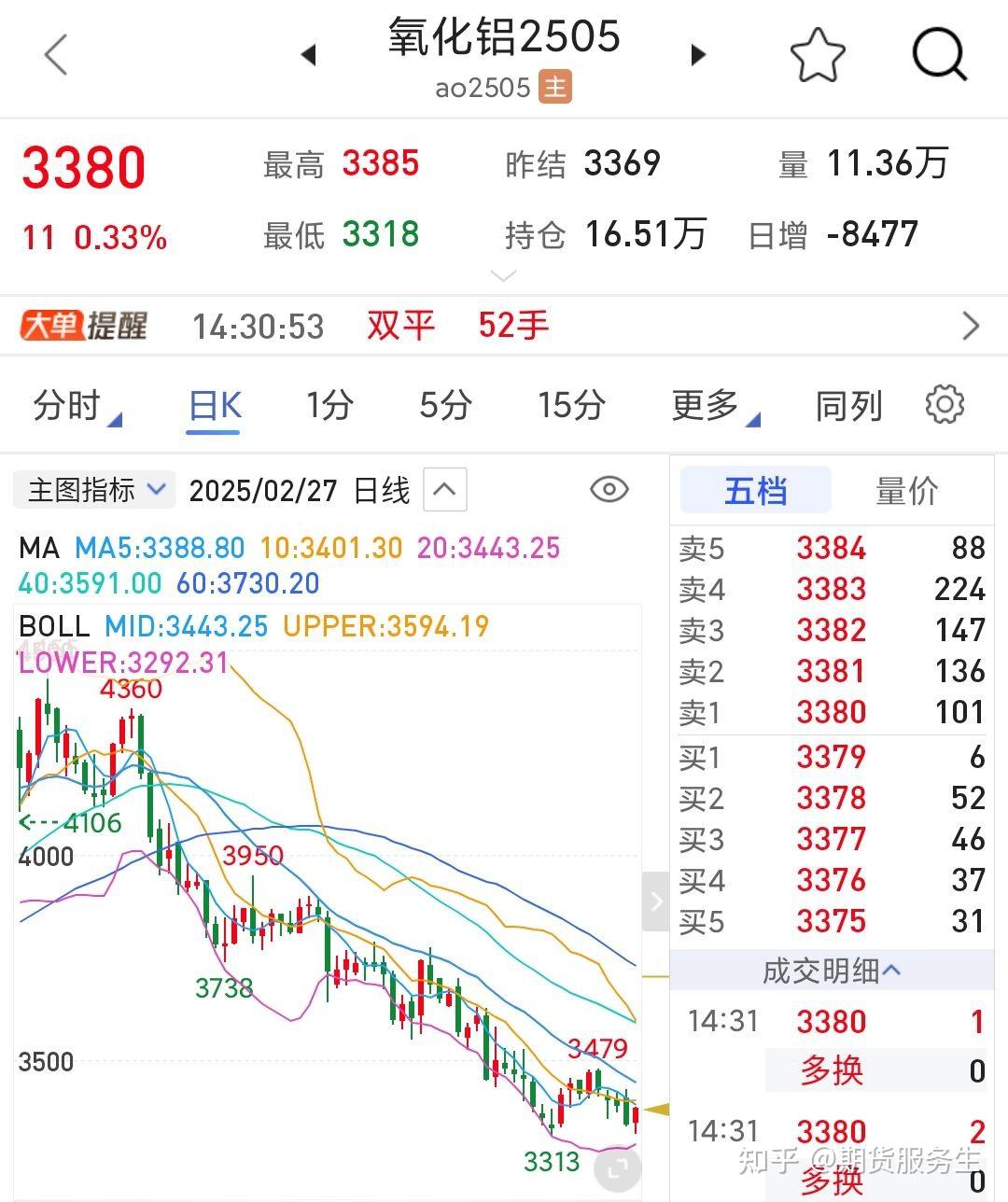1008x1202 pixels.
Task: Toggle indicator visibility with the eye icon
Action: [x=609, y=489]
